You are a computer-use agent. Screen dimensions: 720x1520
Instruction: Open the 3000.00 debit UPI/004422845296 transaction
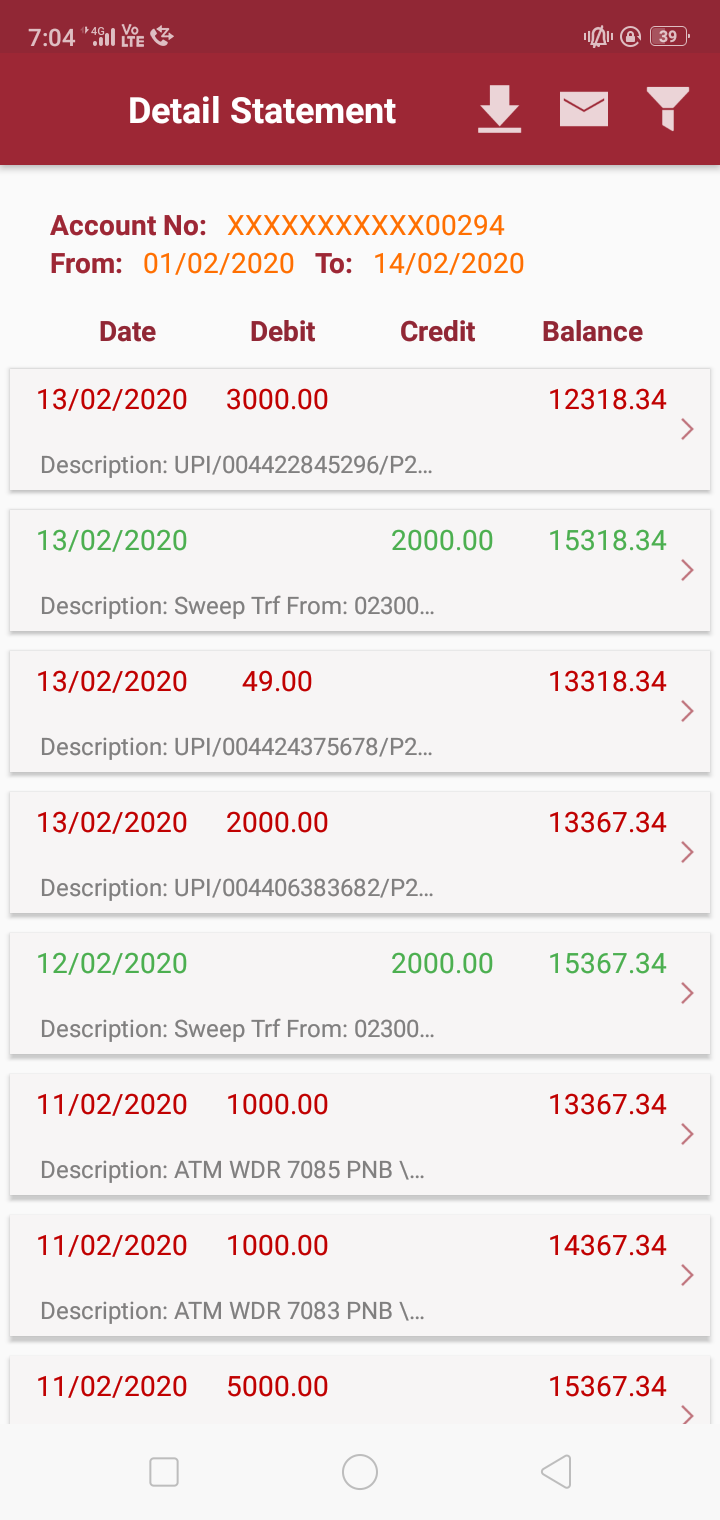(x=360, y=429)
